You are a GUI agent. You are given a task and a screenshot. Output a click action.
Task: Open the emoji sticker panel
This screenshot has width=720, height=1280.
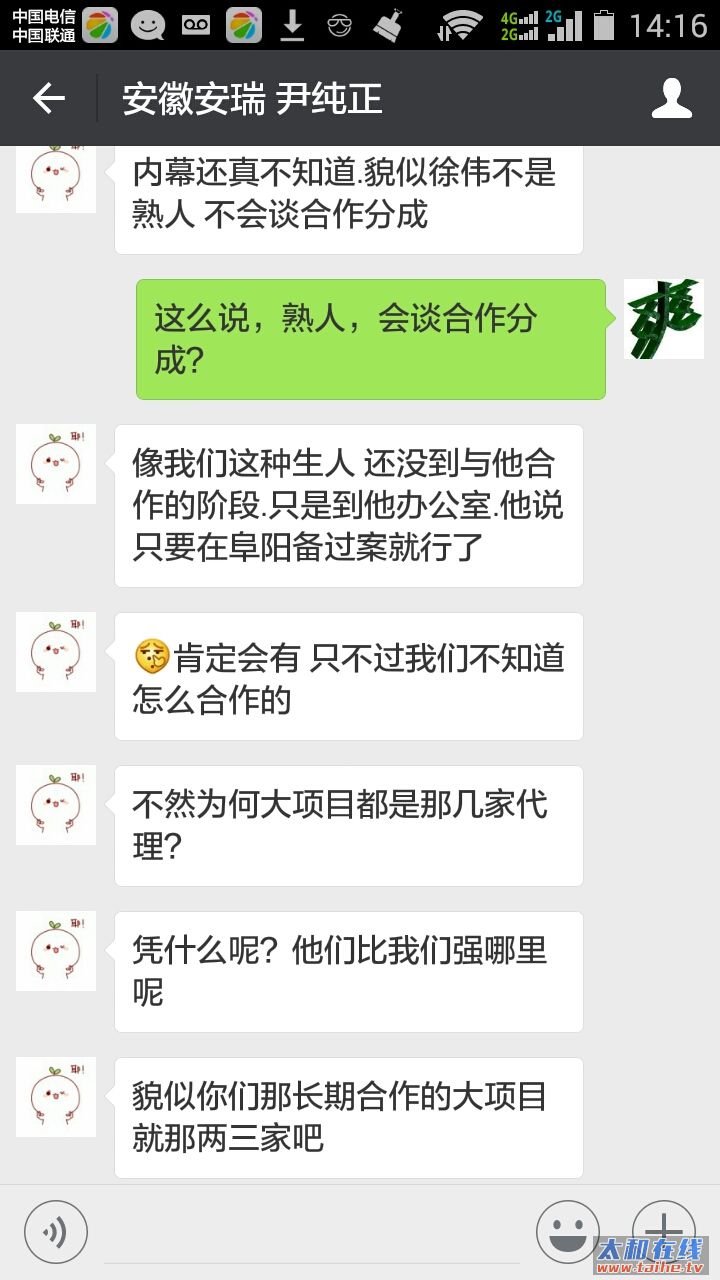[567, 1232]
